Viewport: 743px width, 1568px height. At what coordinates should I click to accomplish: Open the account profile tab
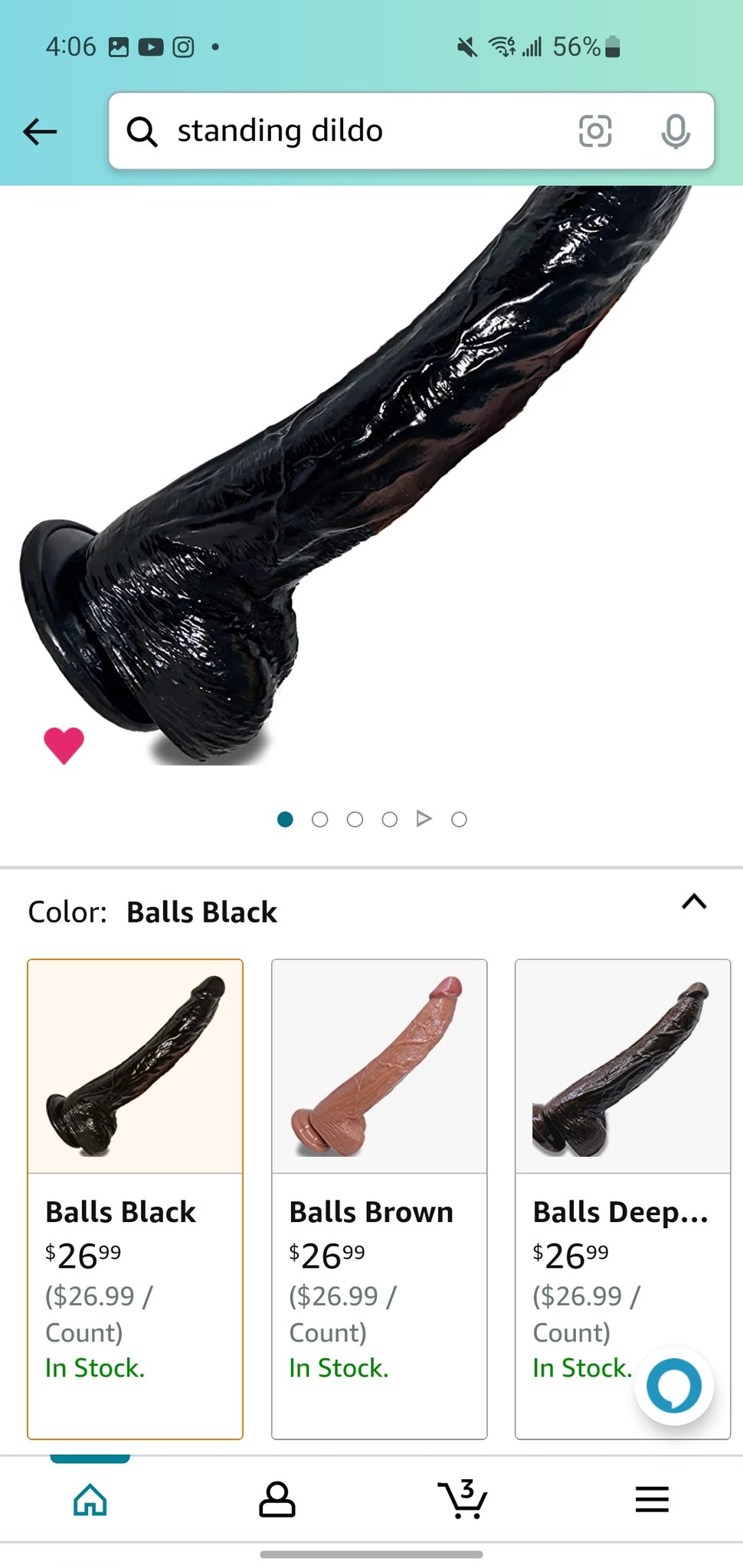(277, 1499)
